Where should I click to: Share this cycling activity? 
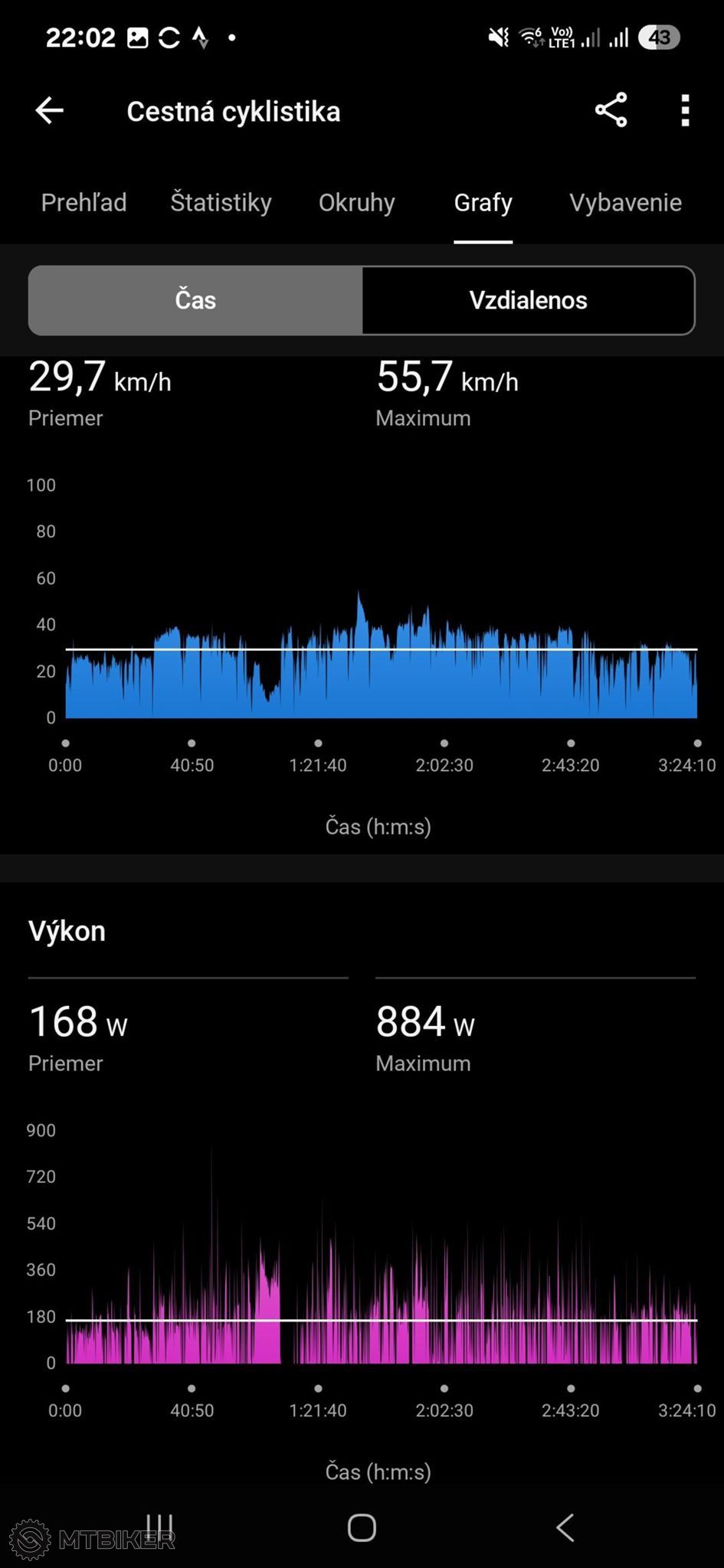point(611,110)
